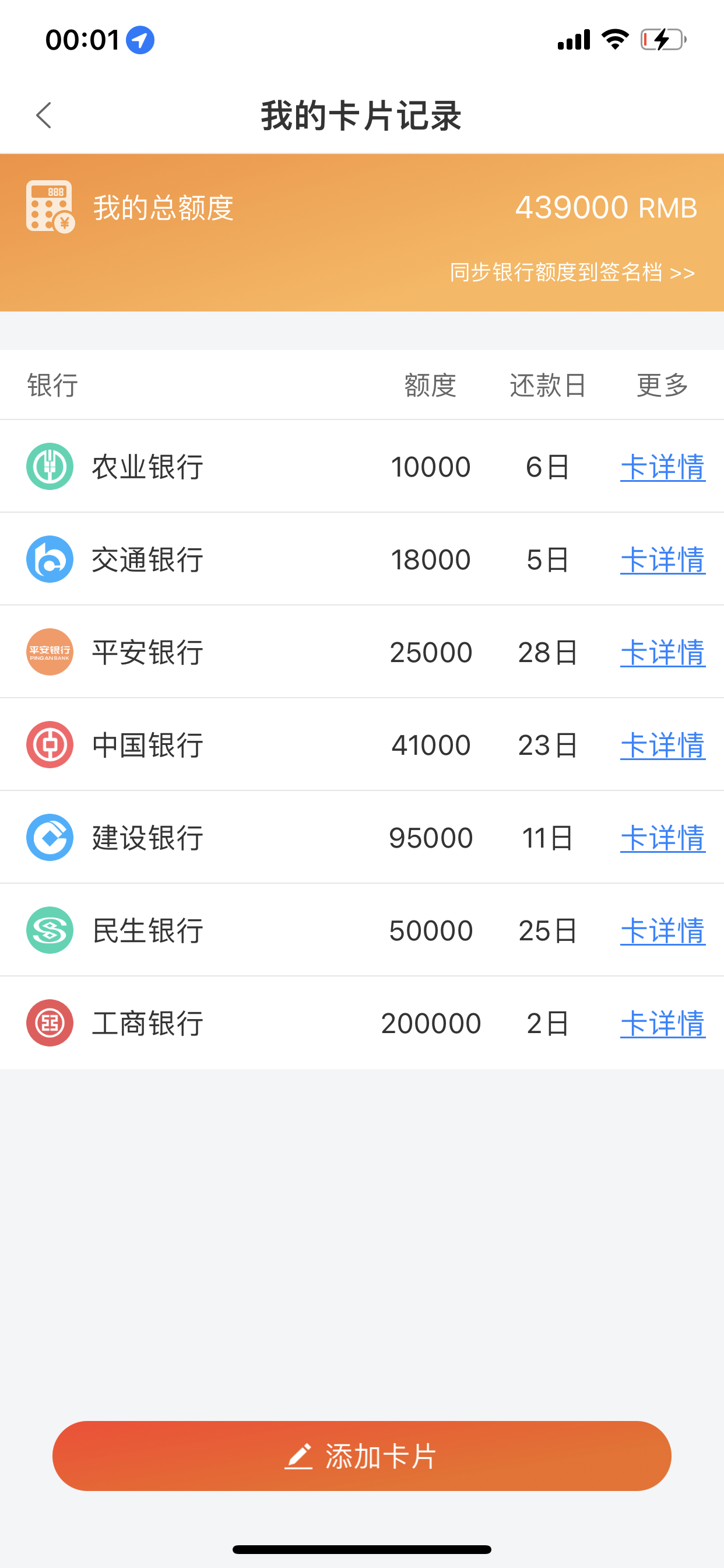Show 卡详情 for 中国银行

tap(663, 745)
